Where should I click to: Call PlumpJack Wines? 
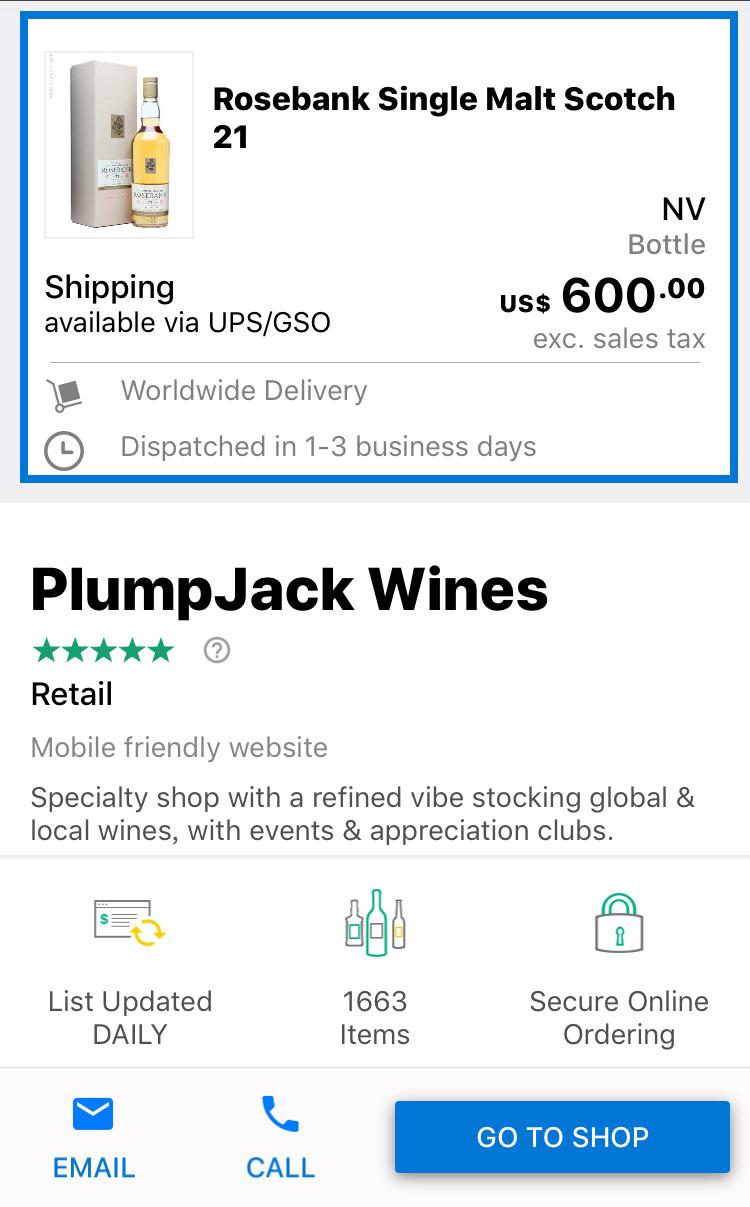click(x=280, y=1137)
